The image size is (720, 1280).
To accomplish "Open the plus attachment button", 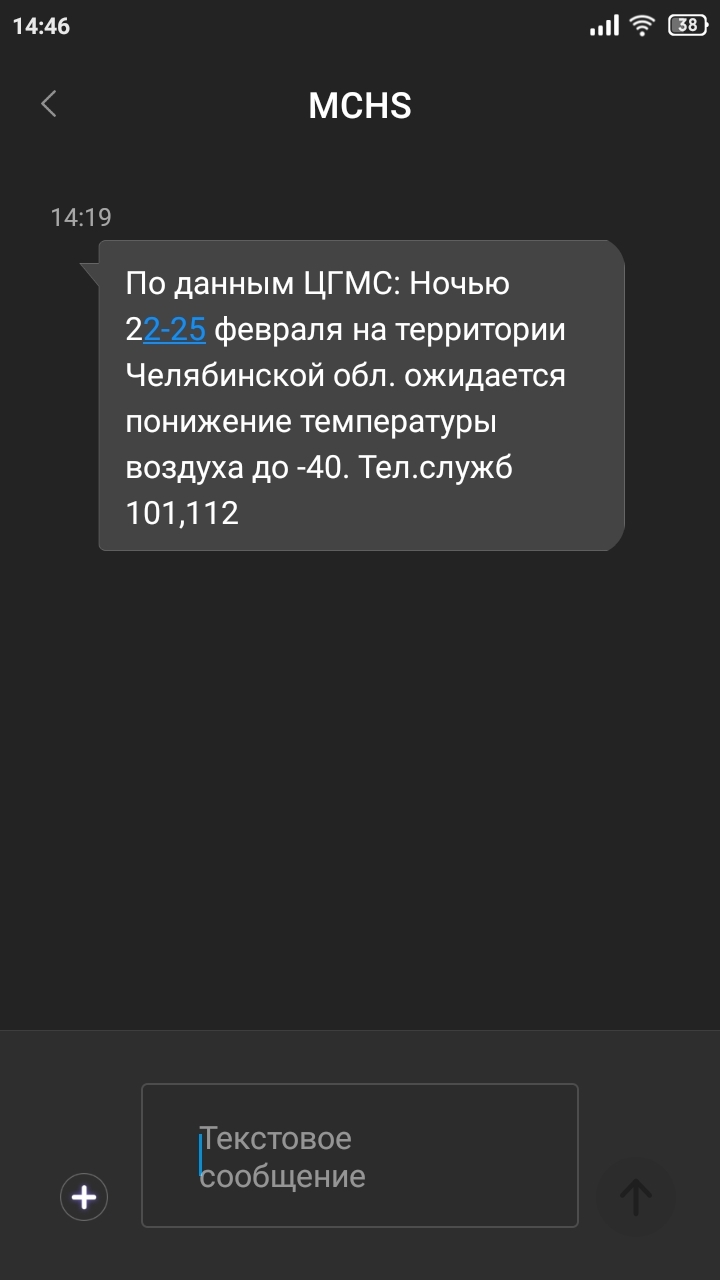I will coord(84,1197).
